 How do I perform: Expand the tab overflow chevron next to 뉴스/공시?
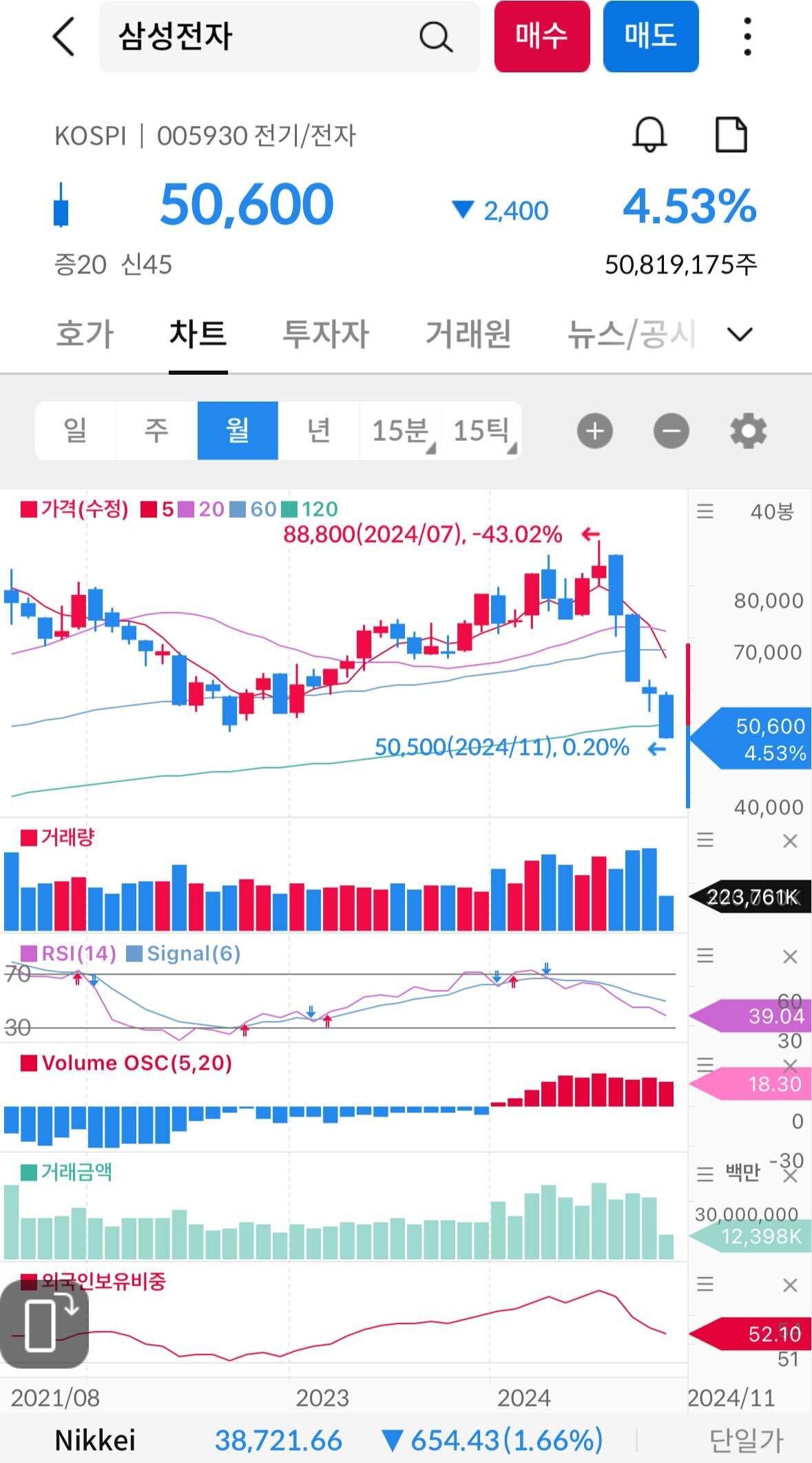[x=740, y=335]
